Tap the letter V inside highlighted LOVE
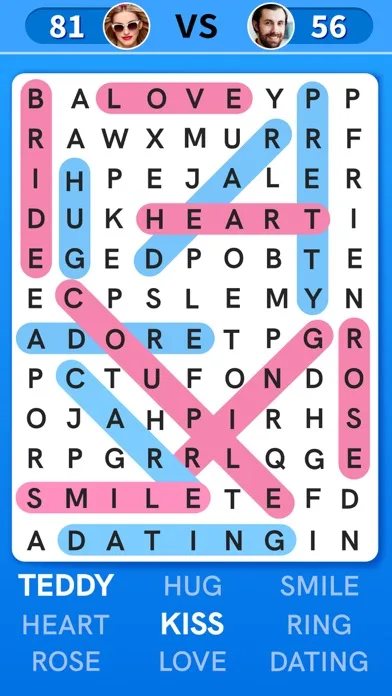 (195, 99)
